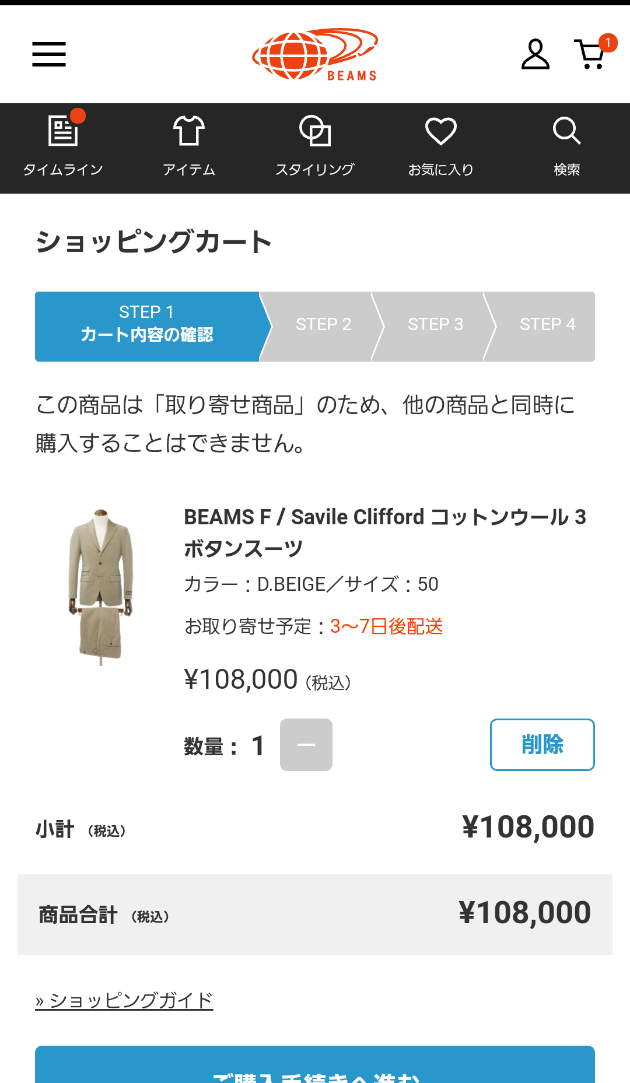Remove the suit with 削除 button

tap(542, 745)
